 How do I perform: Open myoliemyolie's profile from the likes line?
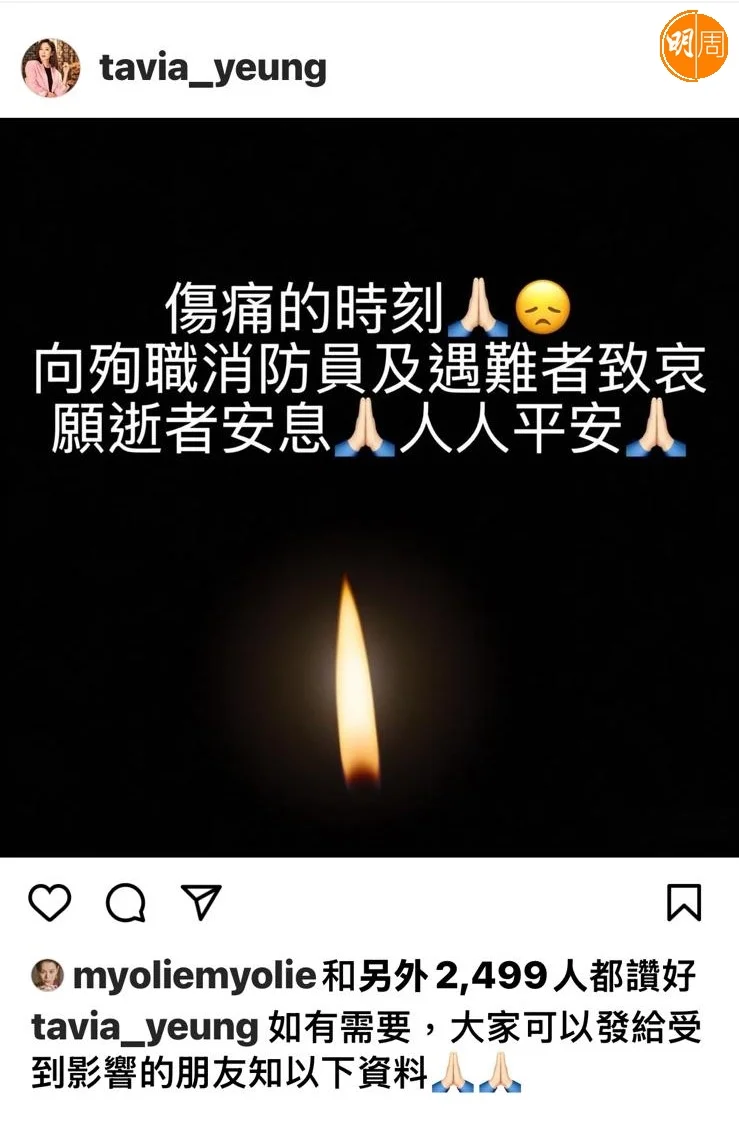(x=194, y=975)
